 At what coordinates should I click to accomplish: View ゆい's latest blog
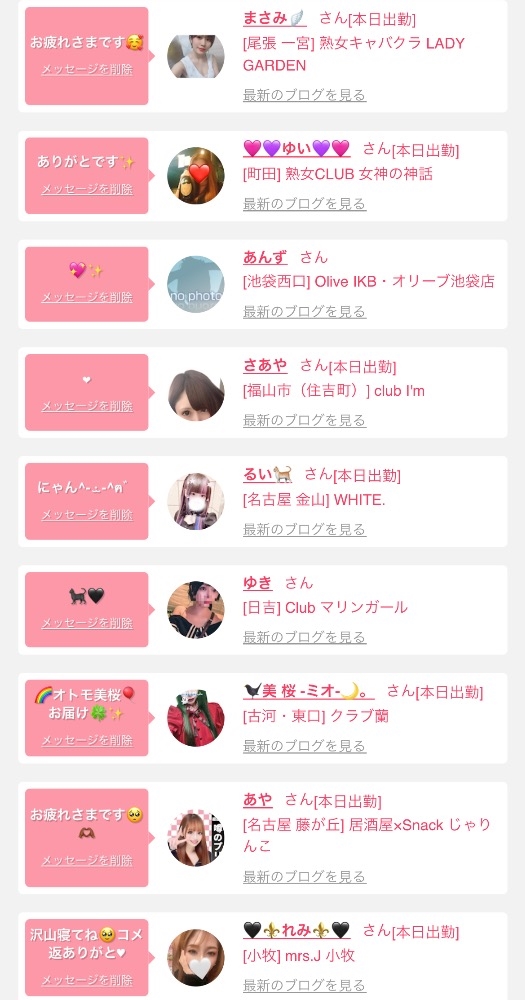point(304,204)
